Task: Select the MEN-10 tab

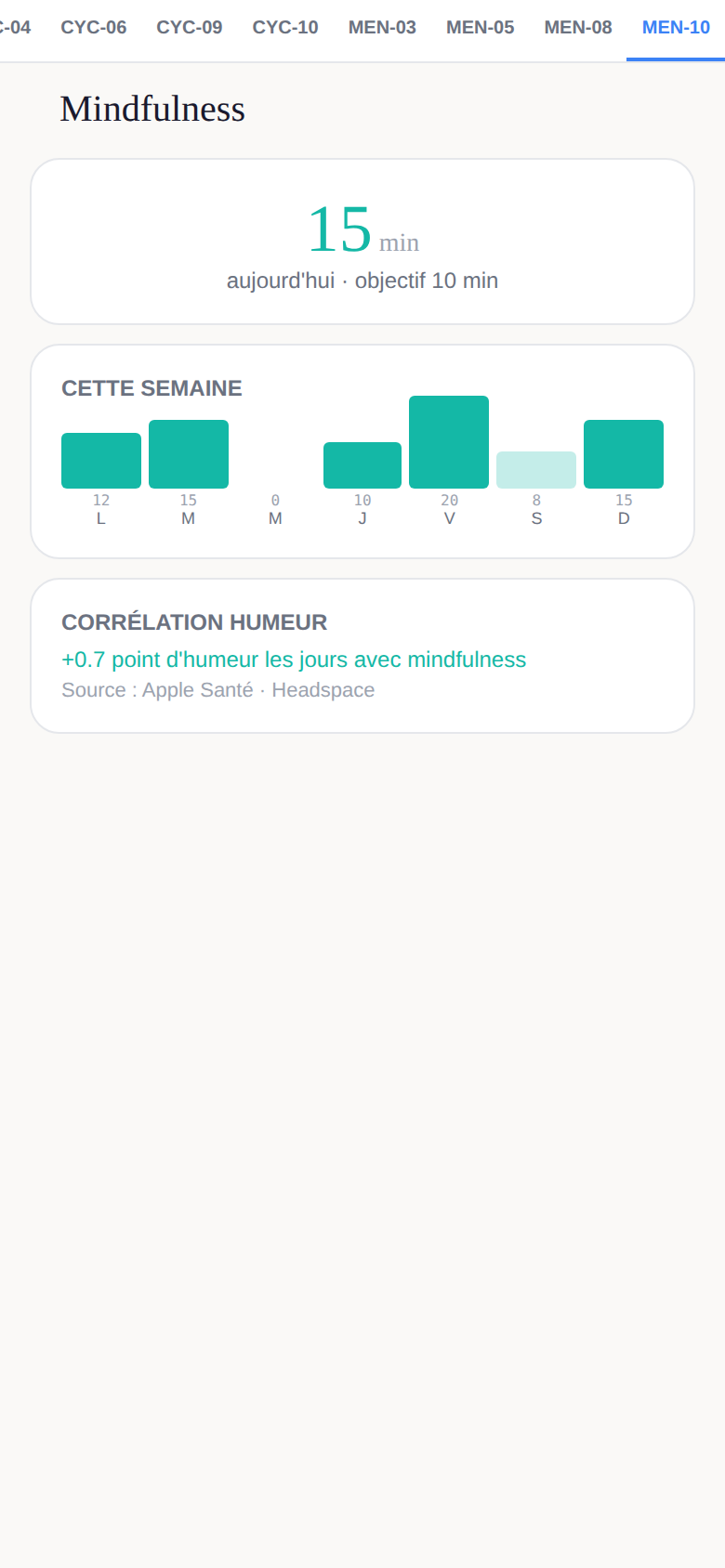Action: click(676, 28)
